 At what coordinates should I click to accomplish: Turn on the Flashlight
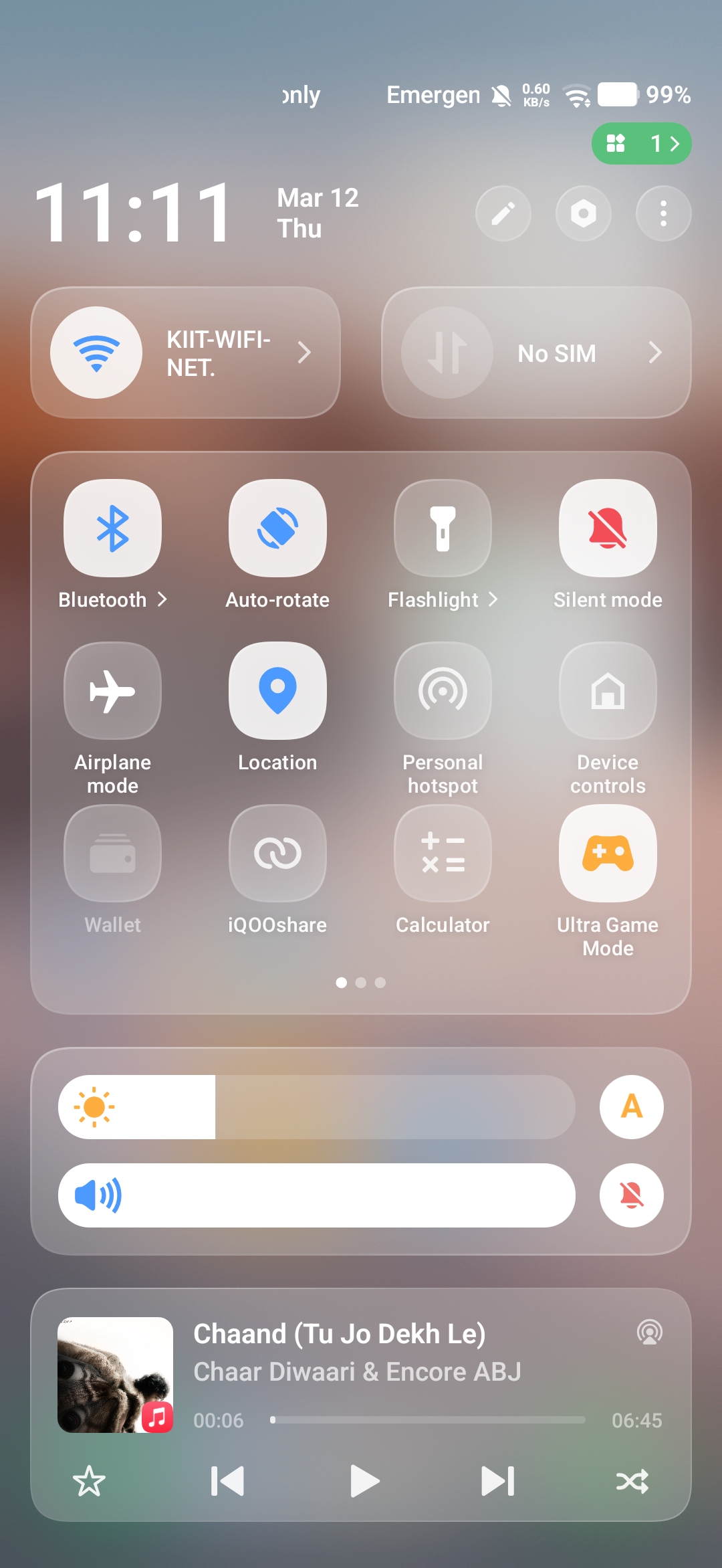tap(443, 528)
